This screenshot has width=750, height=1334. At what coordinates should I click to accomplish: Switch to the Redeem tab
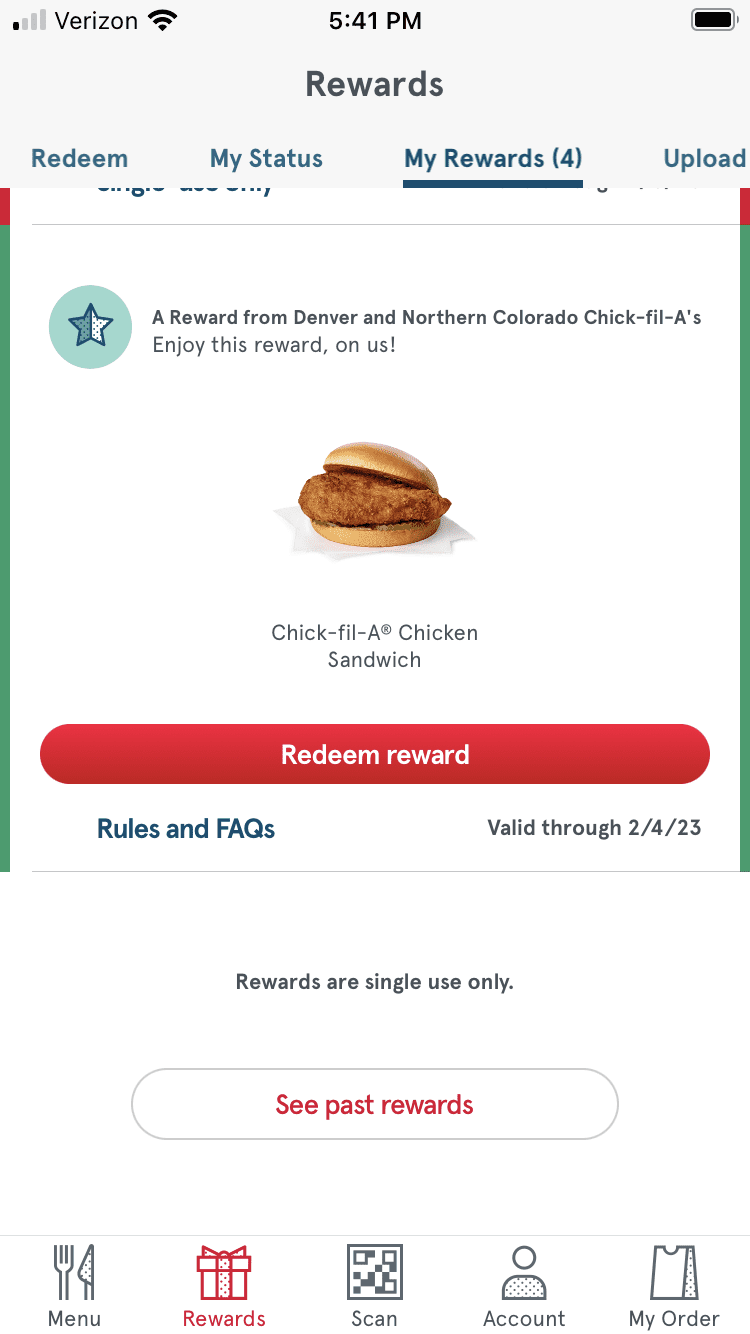(80, 158)
